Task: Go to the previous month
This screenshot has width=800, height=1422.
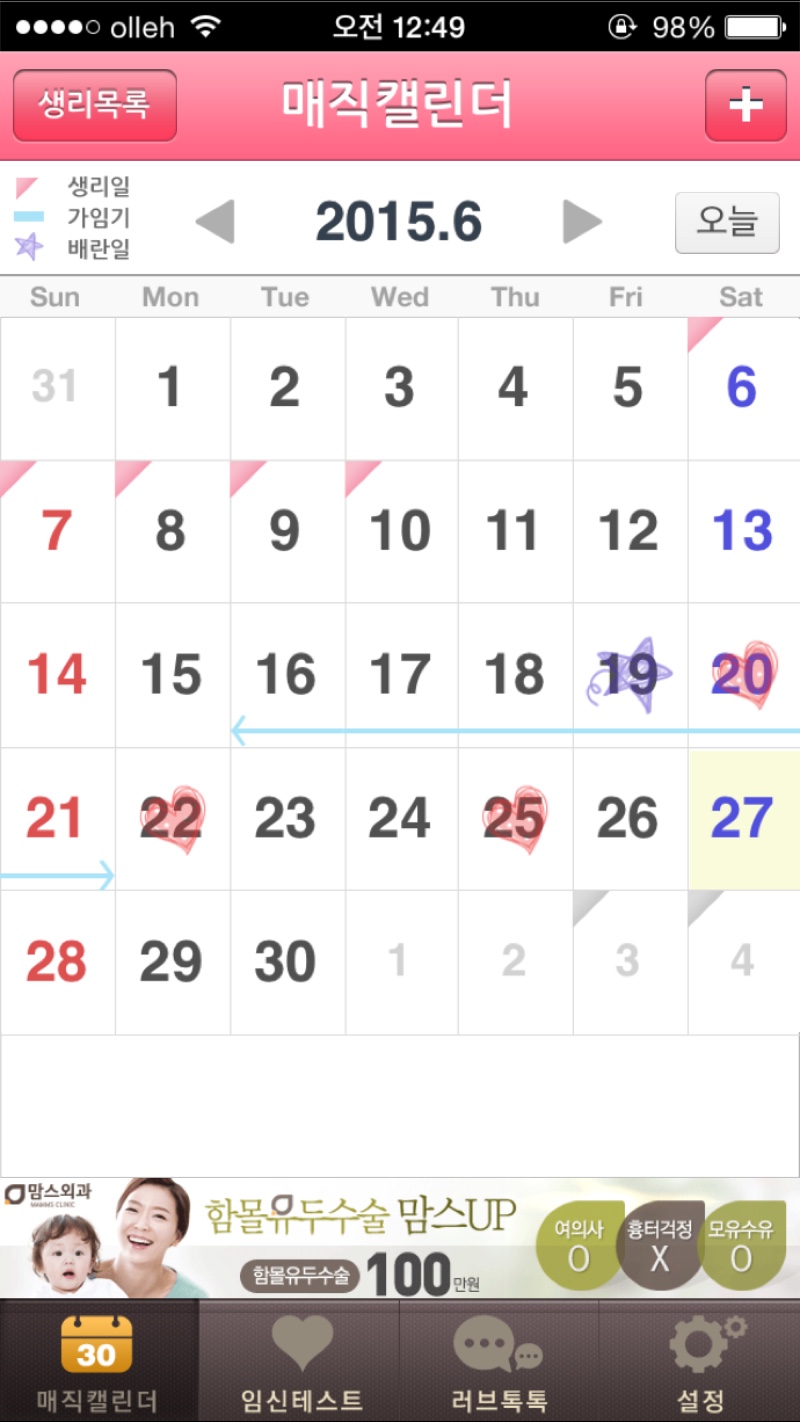Action: click(x=214, y=222)
